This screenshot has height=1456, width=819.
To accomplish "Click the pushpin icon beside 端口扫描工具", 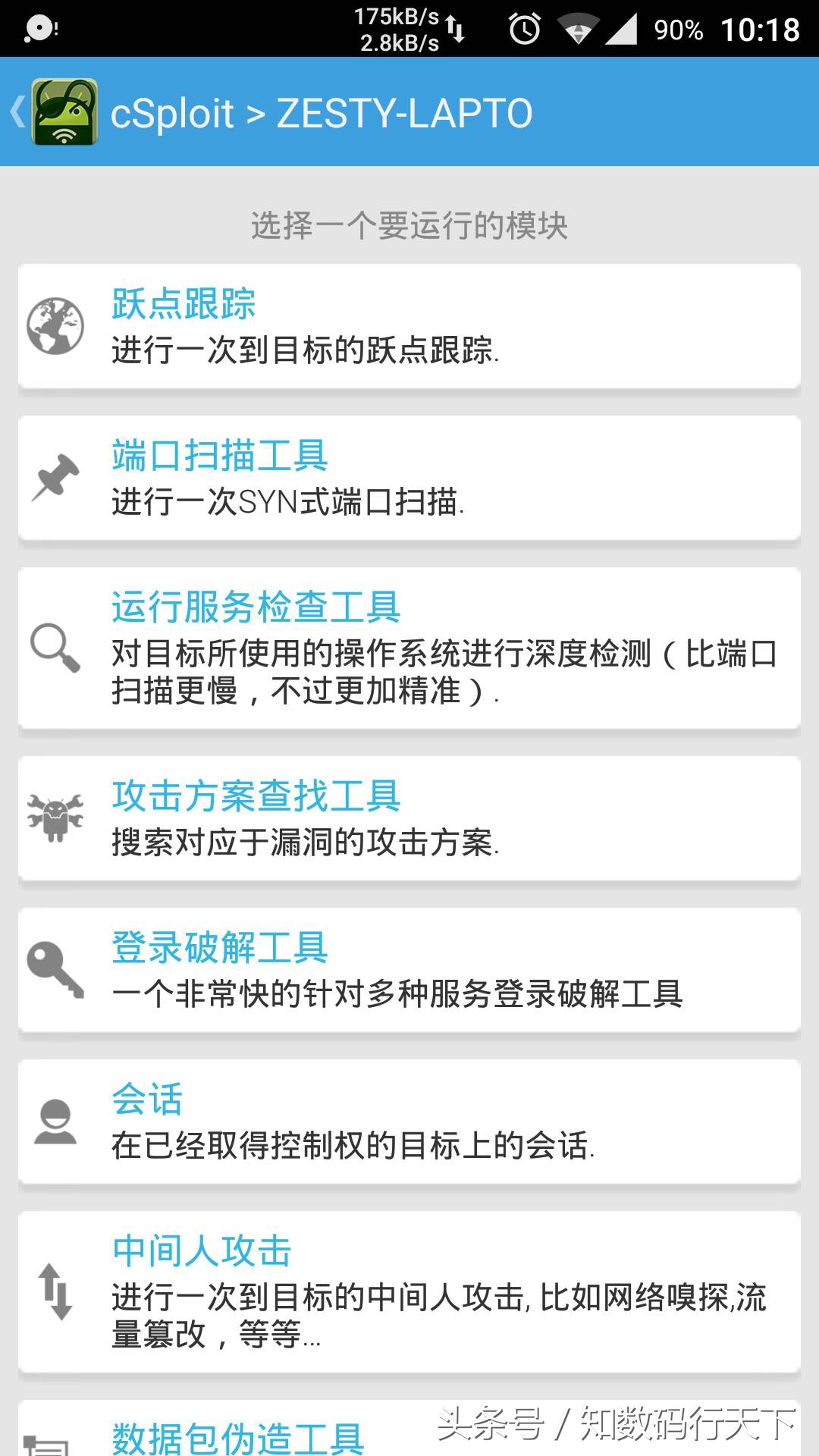I will click(55, 478).
